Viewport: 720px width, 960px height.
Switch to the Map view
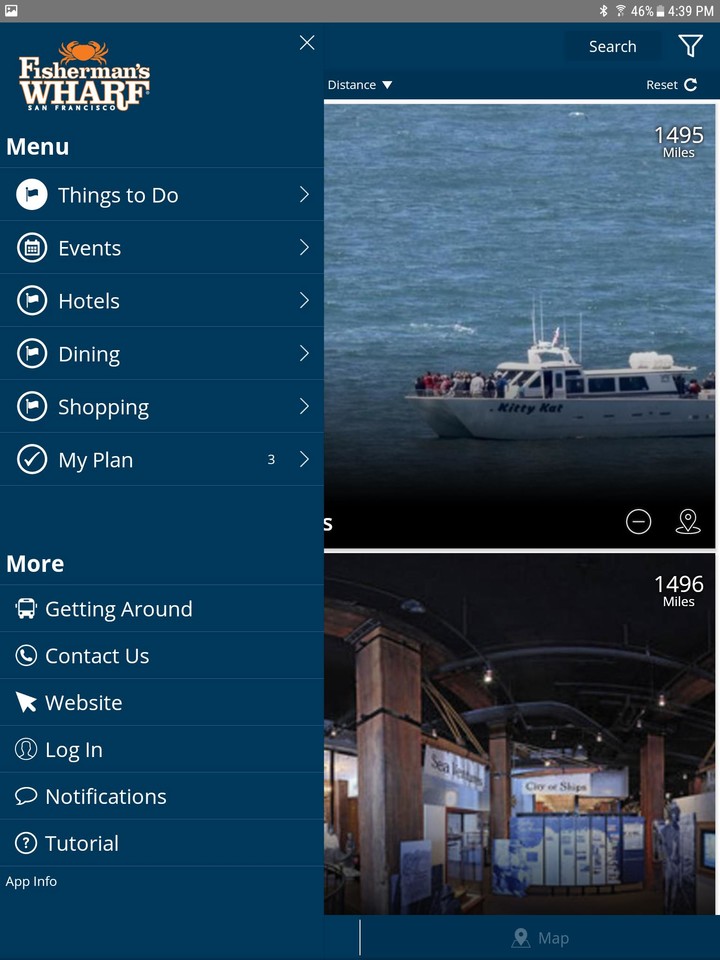[540, 938]
